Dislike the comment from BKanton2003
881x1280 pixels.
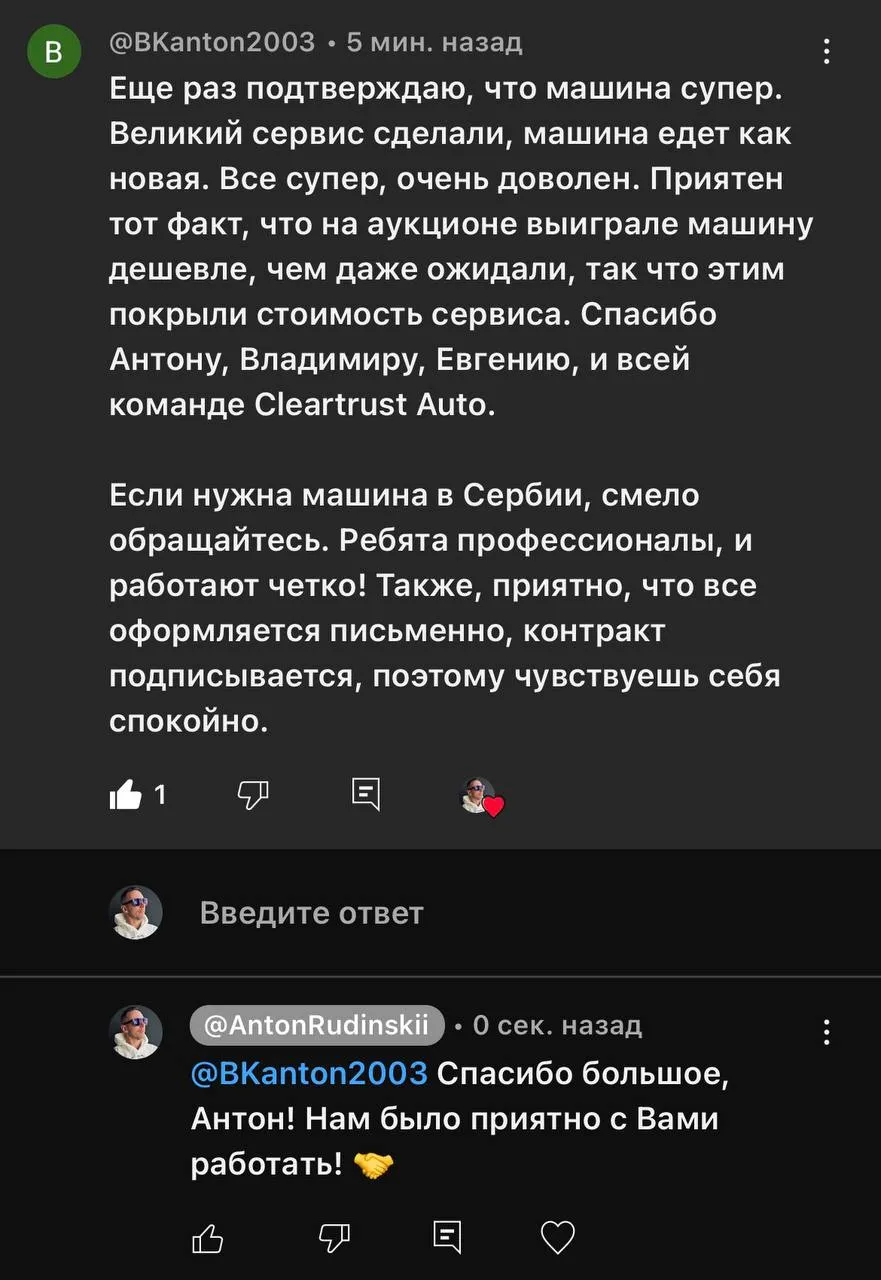pyautogui.click(x=252, y=795)
